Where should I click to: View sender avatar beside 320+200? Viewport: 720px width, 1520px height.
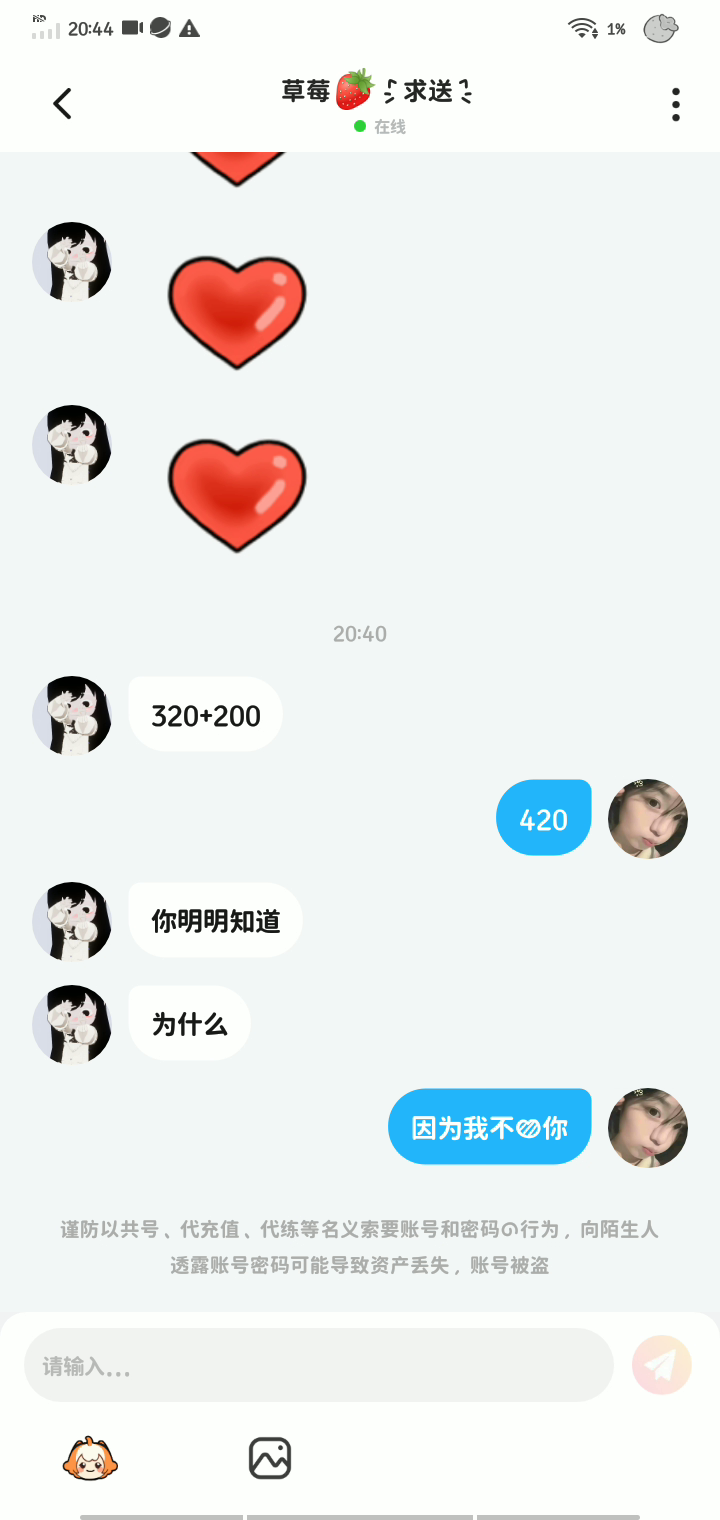[72, 715]
